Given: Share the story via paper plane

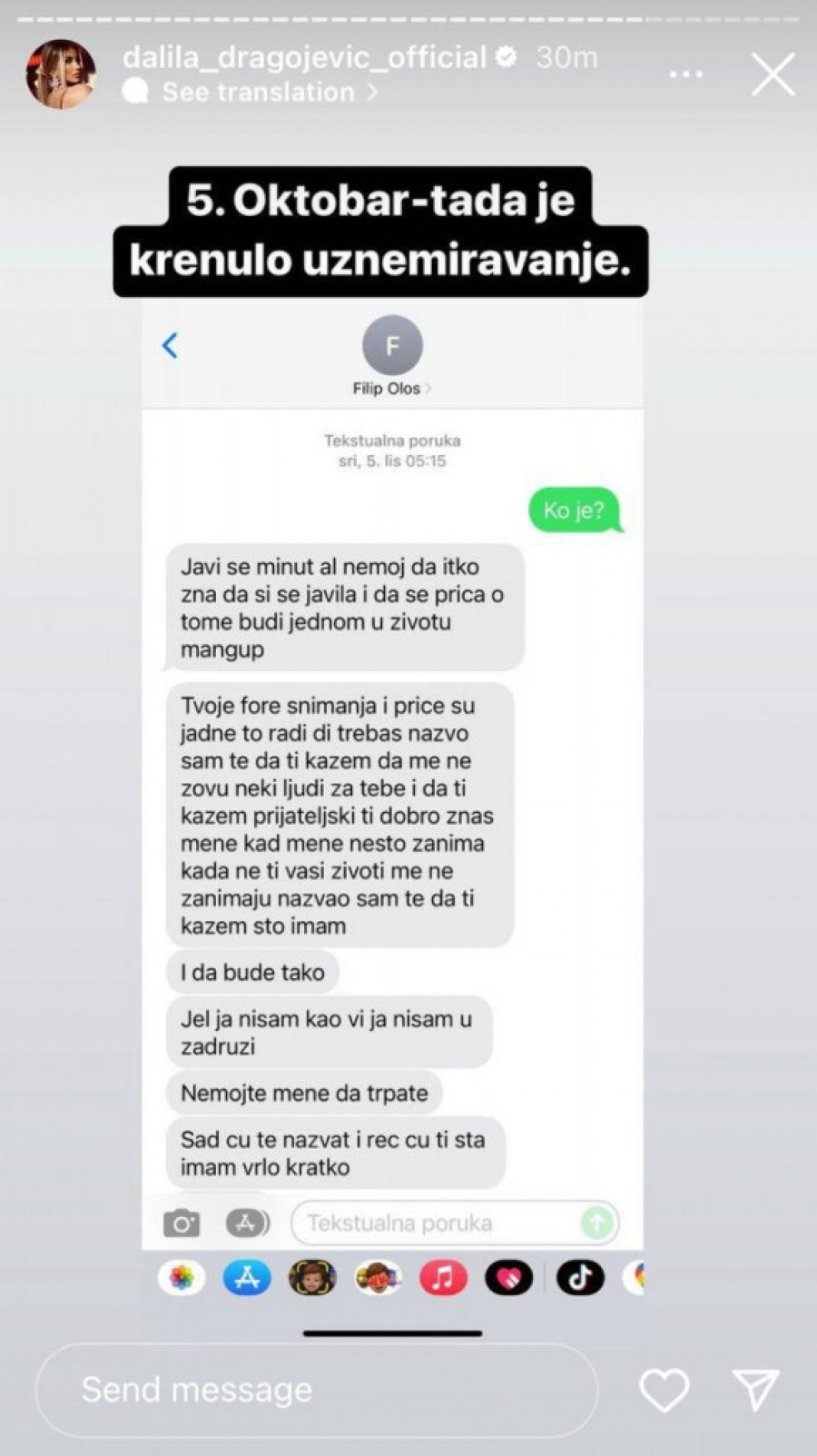Looking at the screenshot, I should [x=755, y=1390].
